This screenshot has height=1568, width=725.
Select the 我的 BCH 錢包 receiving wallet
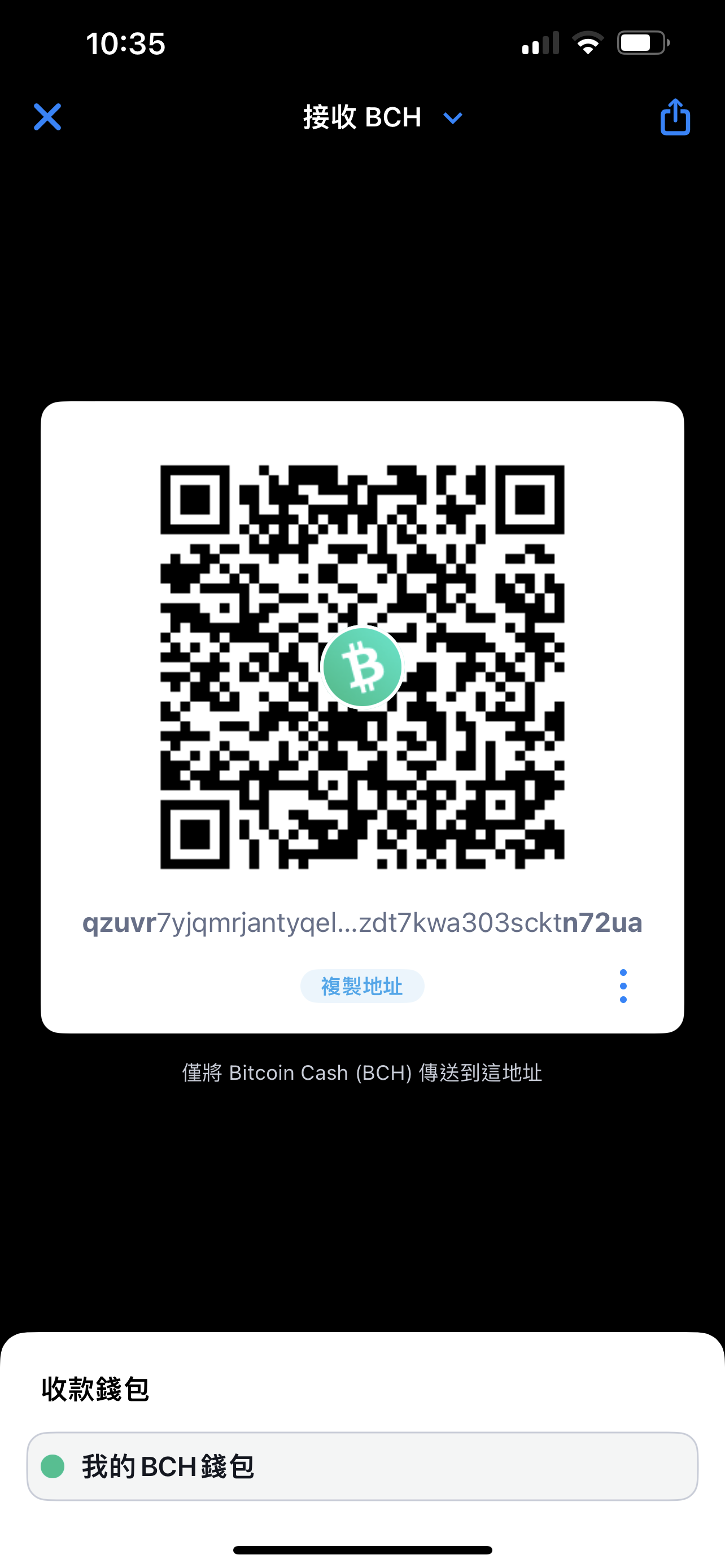pos(362,1466)
